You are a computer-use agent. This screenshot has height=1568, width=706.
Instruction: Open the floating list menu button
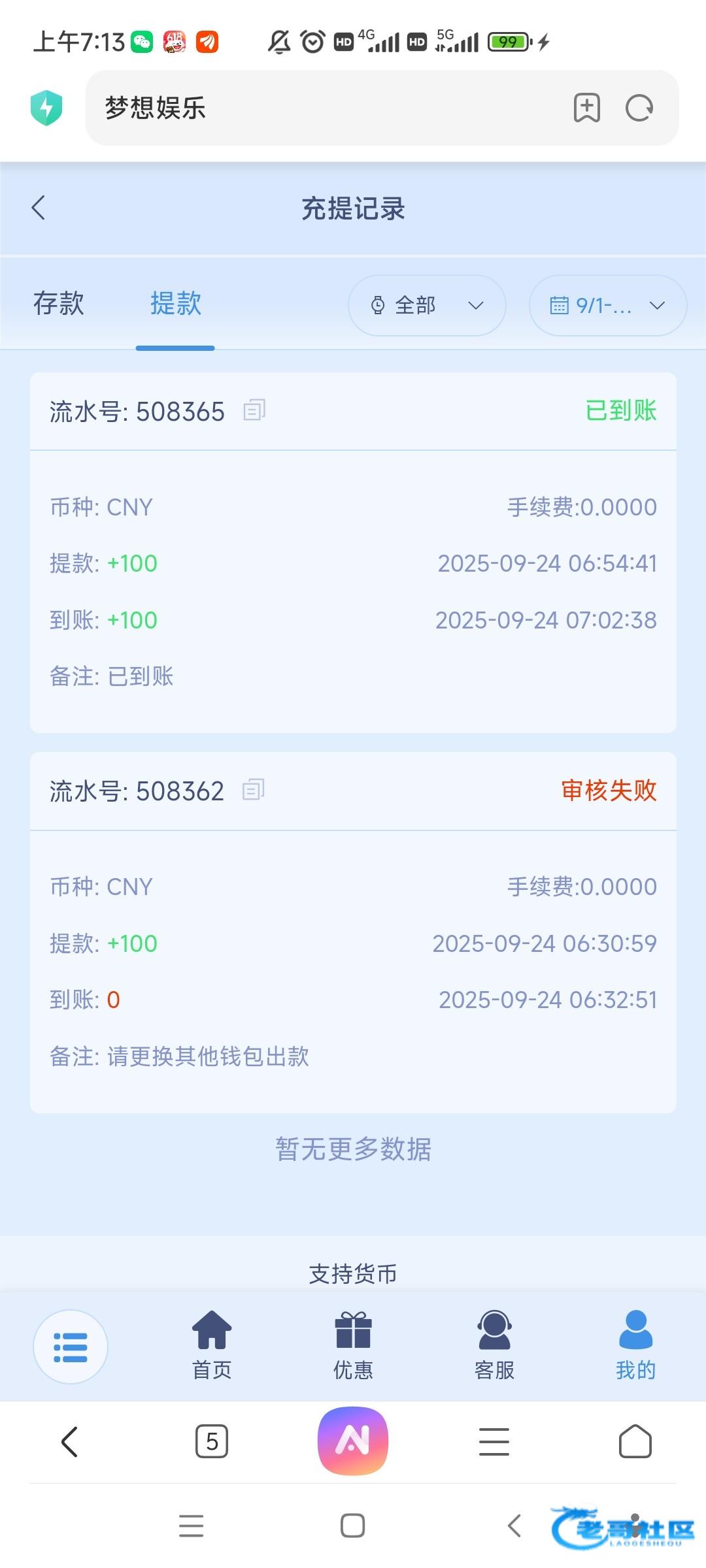(x=71, y=1347)
